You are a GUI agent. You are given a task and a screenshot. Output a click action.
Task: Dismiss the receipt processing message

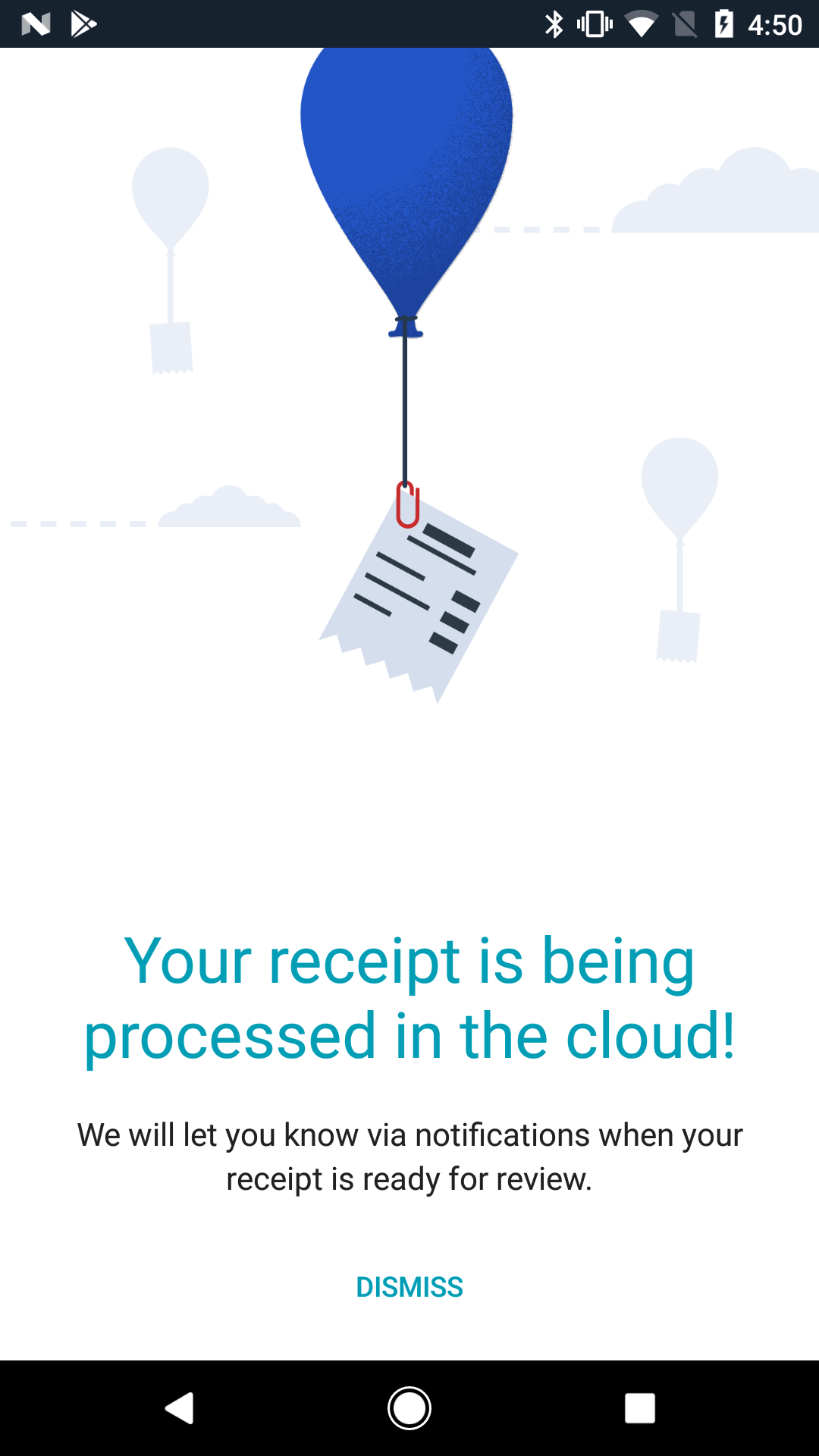409,1287
